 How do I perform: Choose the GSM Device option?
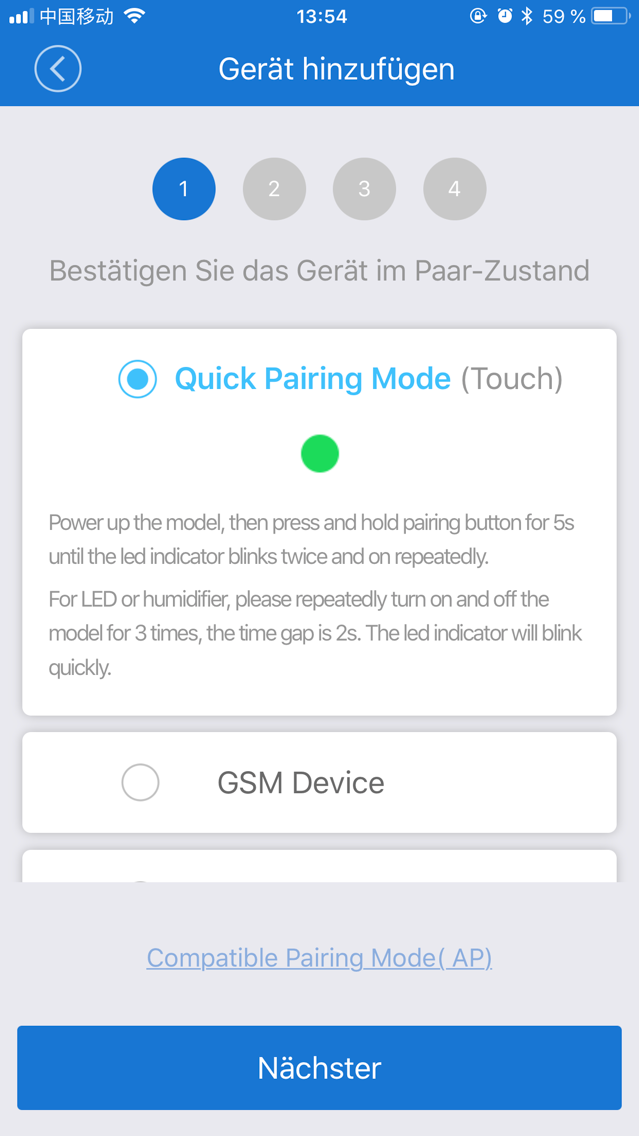coord(141,782)
